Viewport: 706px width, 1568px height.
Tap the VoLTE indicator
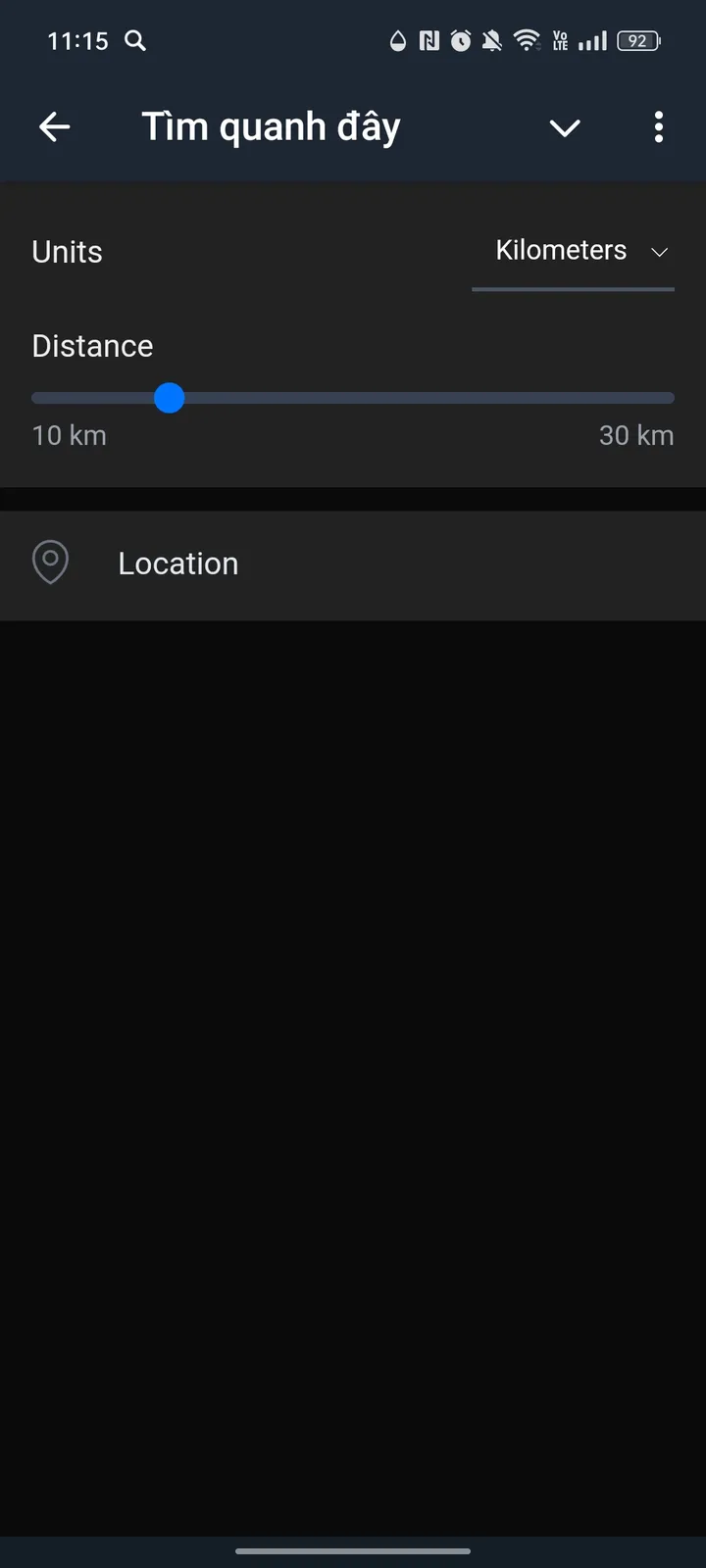tap(560, 41)
